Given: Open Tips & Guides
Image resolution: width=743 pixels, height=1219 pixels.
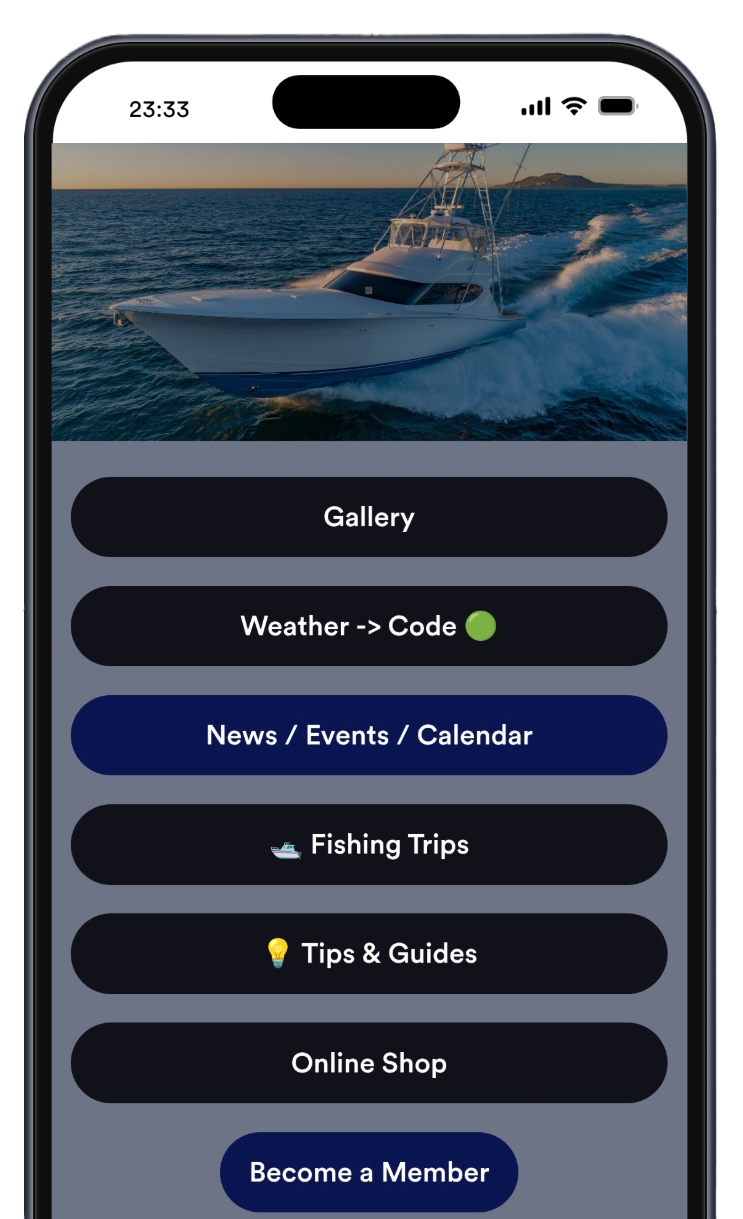Looking at the screenshot, I should click(368, 953).
